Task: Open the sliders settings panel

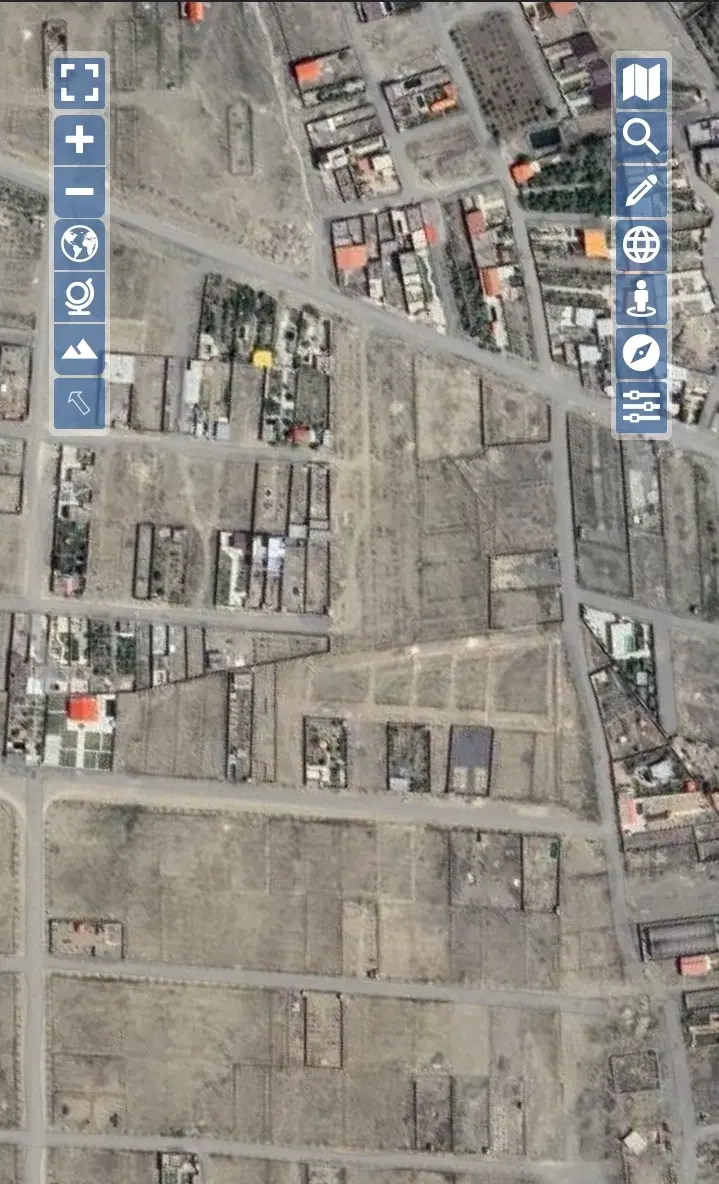Action: [641, 407]
